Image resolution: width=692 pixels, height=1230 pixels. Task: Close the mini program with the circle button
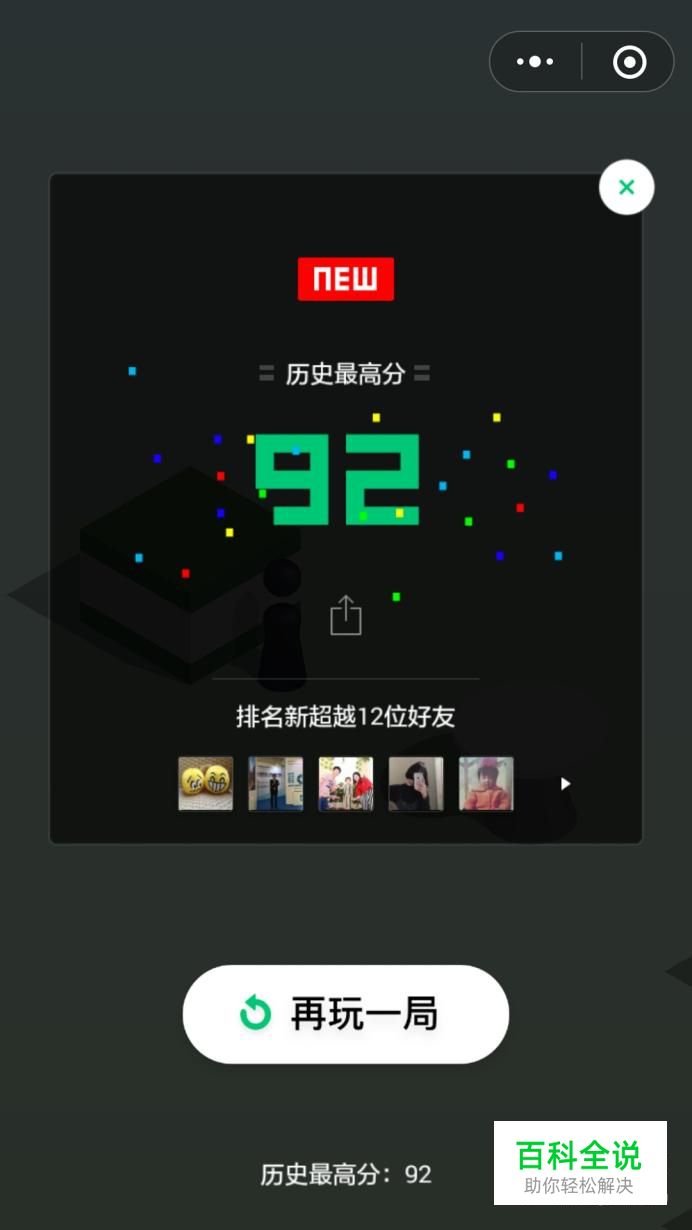(x=629, y=62)
